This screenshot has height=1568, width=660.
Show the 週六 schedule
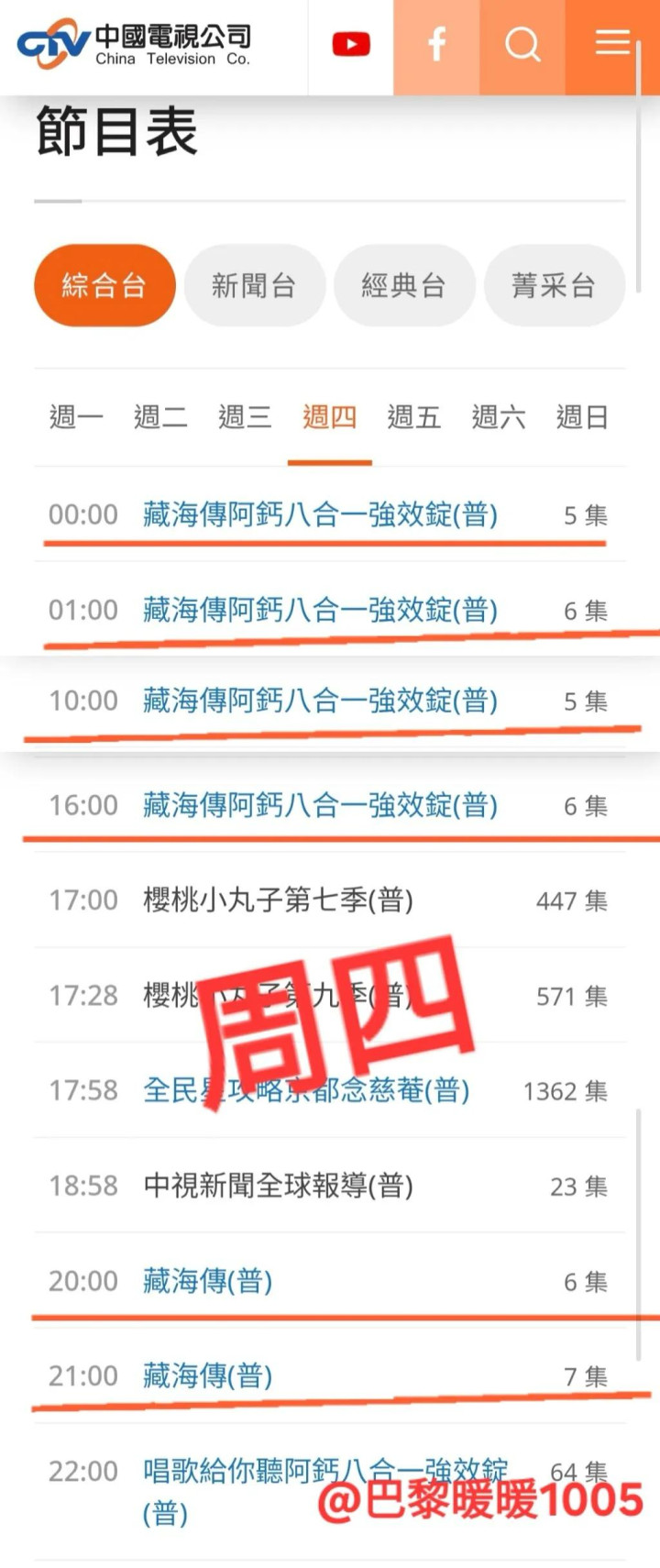point(498,417)
